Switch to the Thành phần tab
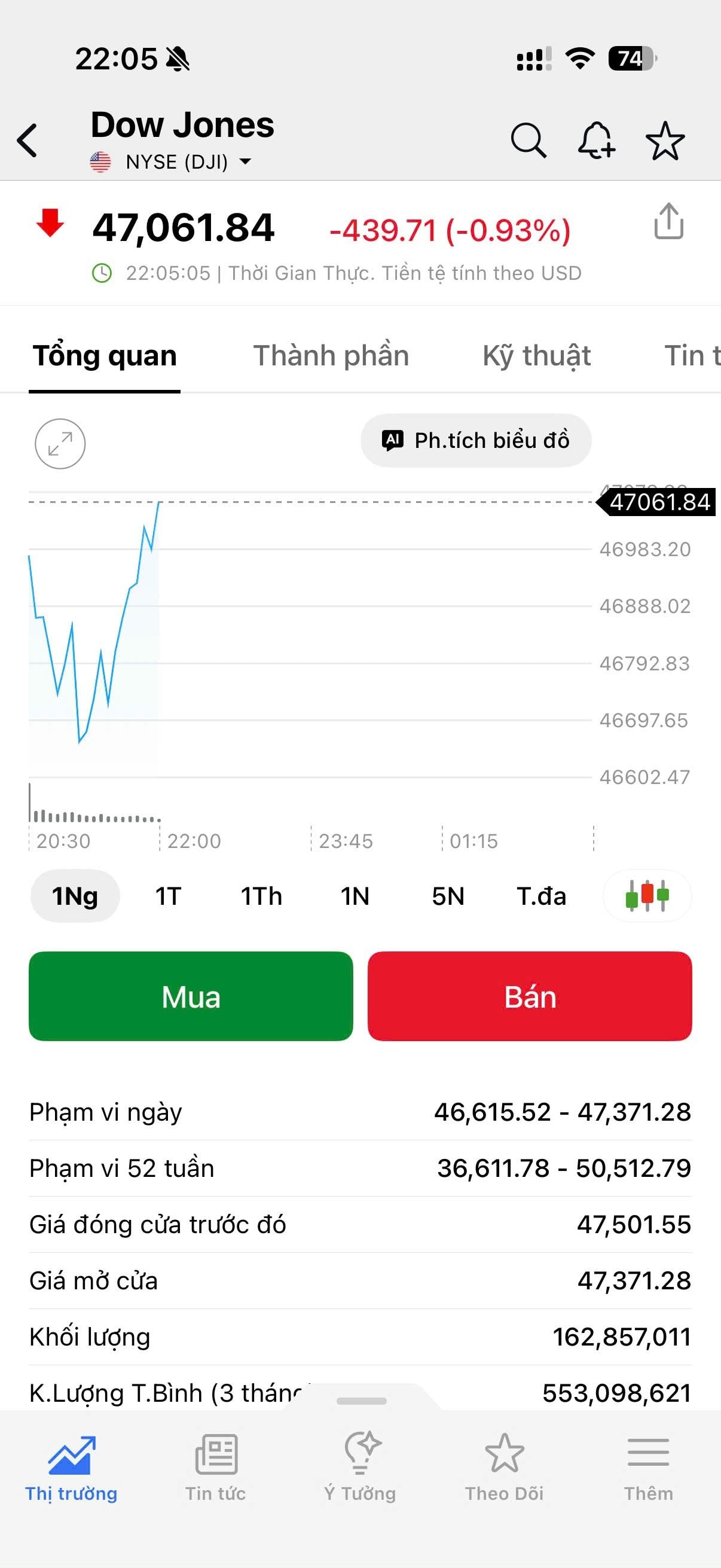 (331, 355)
